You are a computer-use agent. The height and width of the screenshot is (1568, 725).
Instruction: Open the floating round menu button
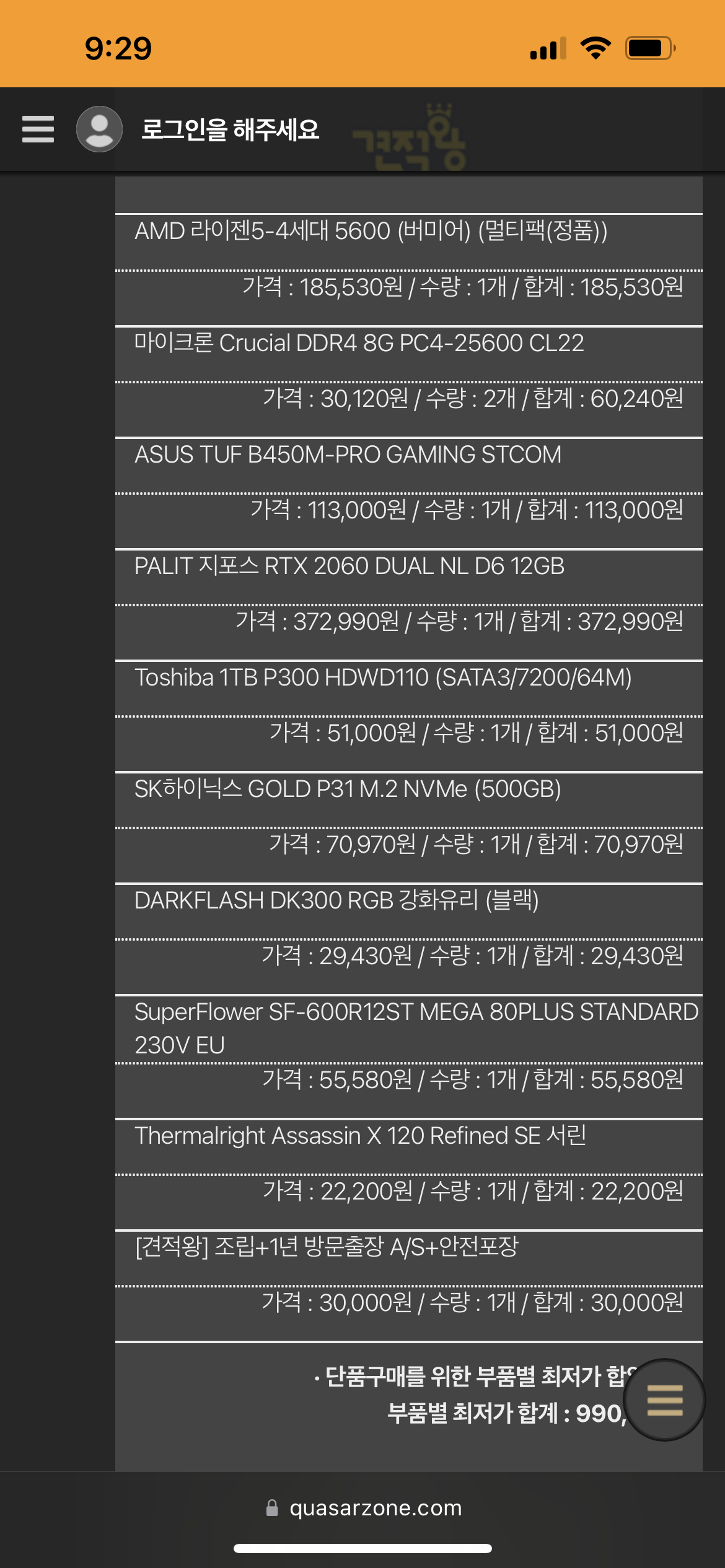coord(664,1400)
